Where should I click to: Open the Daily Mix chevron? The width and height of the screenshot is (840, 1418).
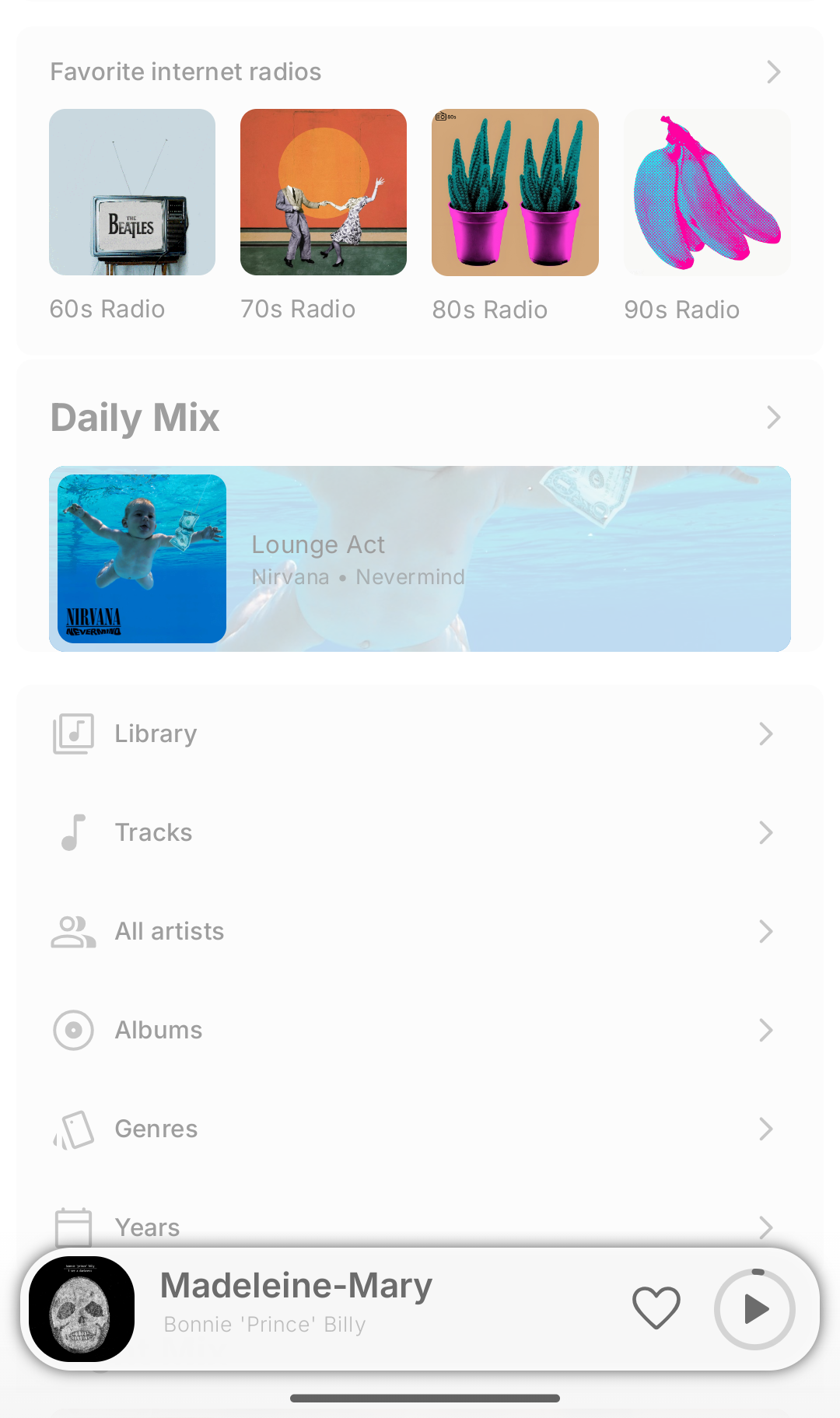(x=773, y=418)
